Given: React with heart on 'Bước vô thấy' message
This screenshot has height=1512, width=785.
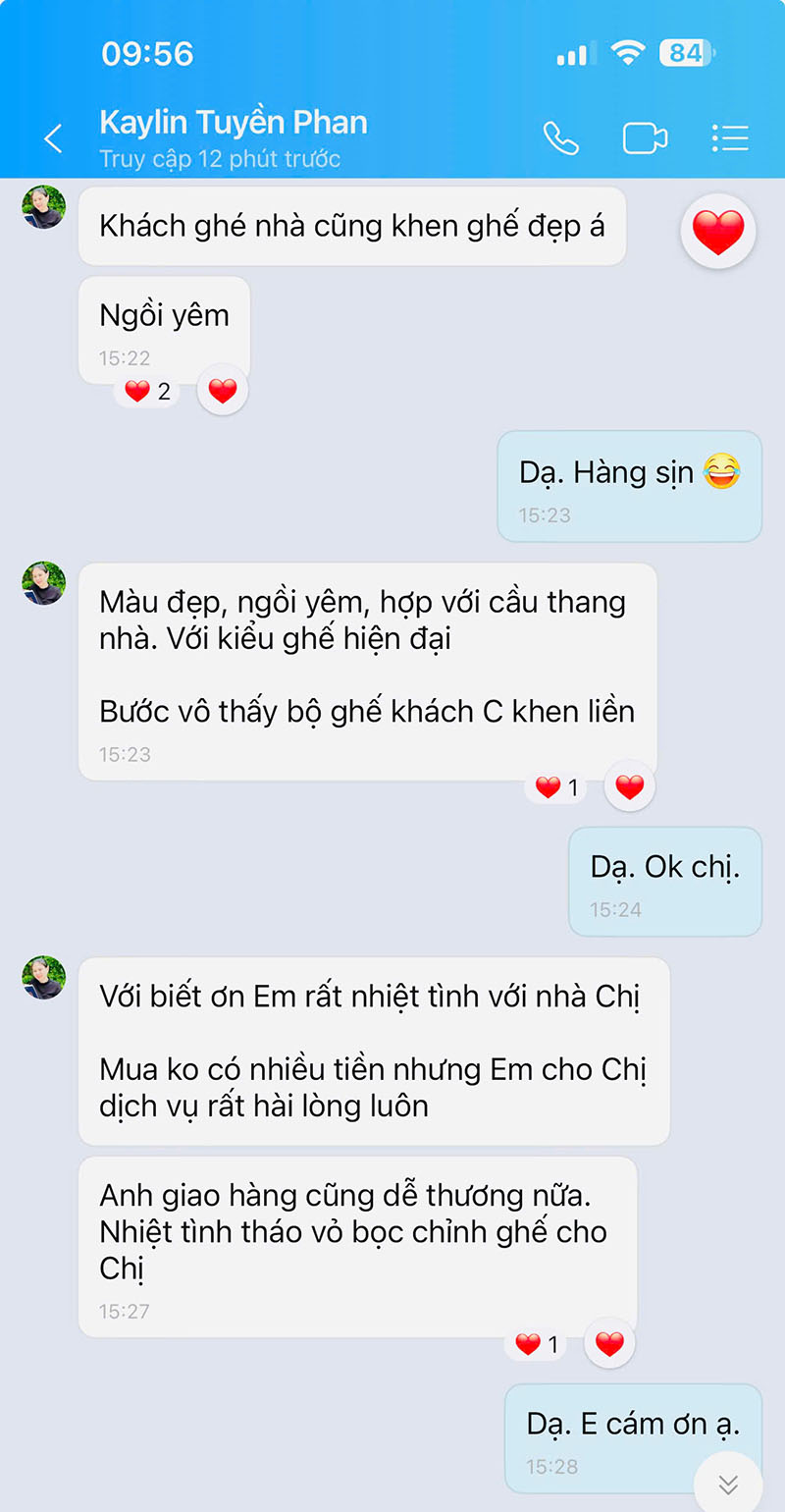Looking at the screenshot, I should coord(629,786).
